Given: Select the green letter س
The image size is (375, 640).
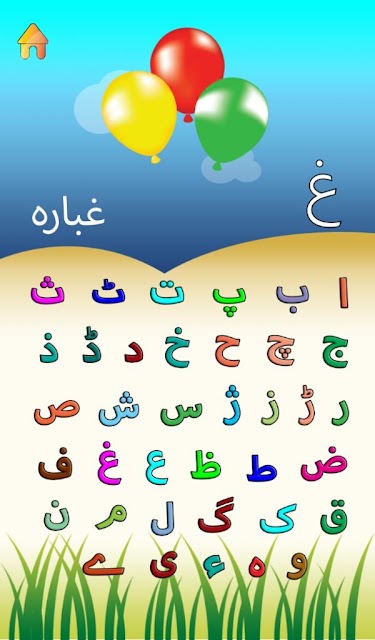Looking at the screenshot, I should point(181,413).
